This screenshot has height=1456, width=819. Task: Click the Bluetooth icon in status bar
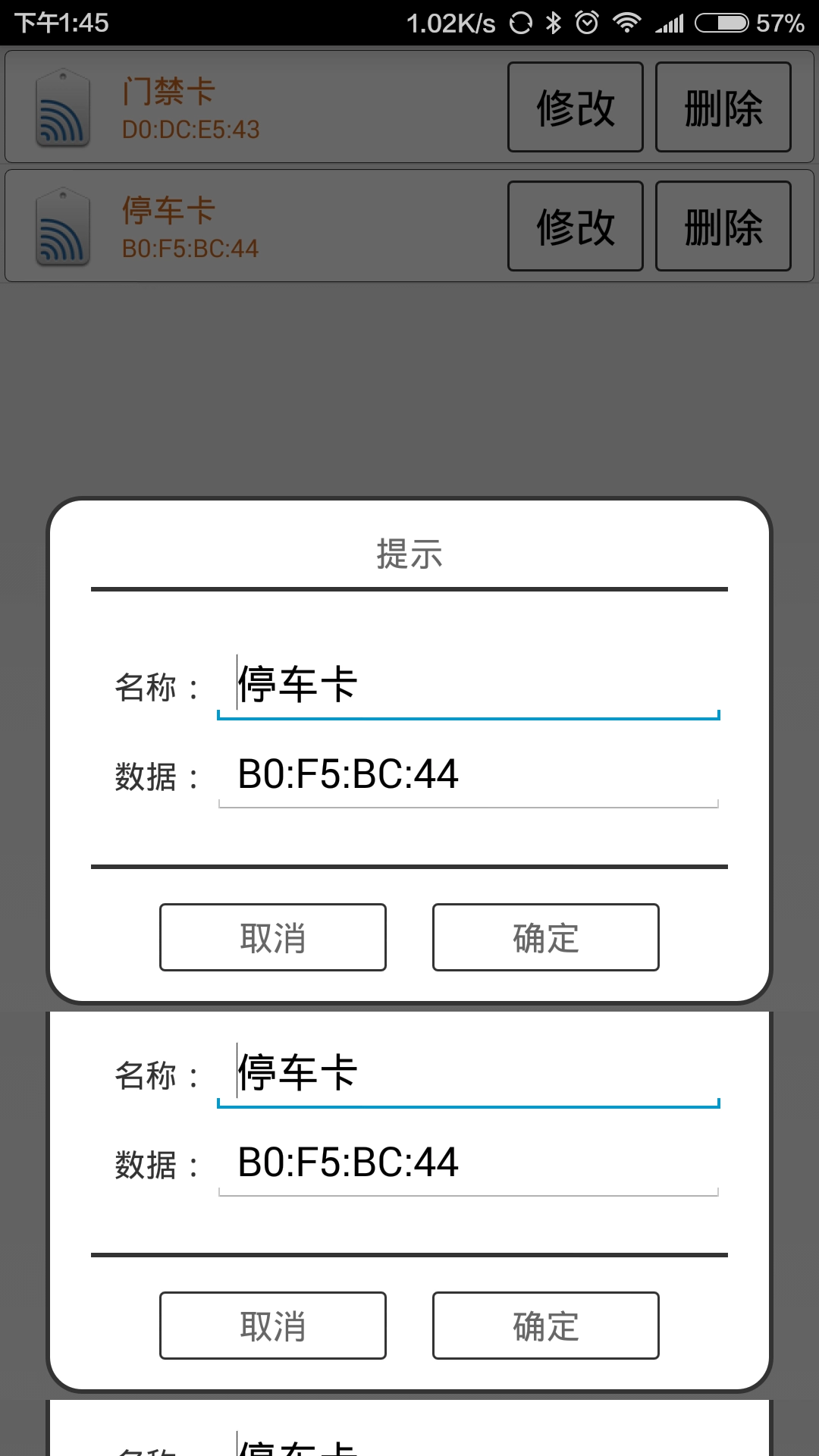coord(556,23)
